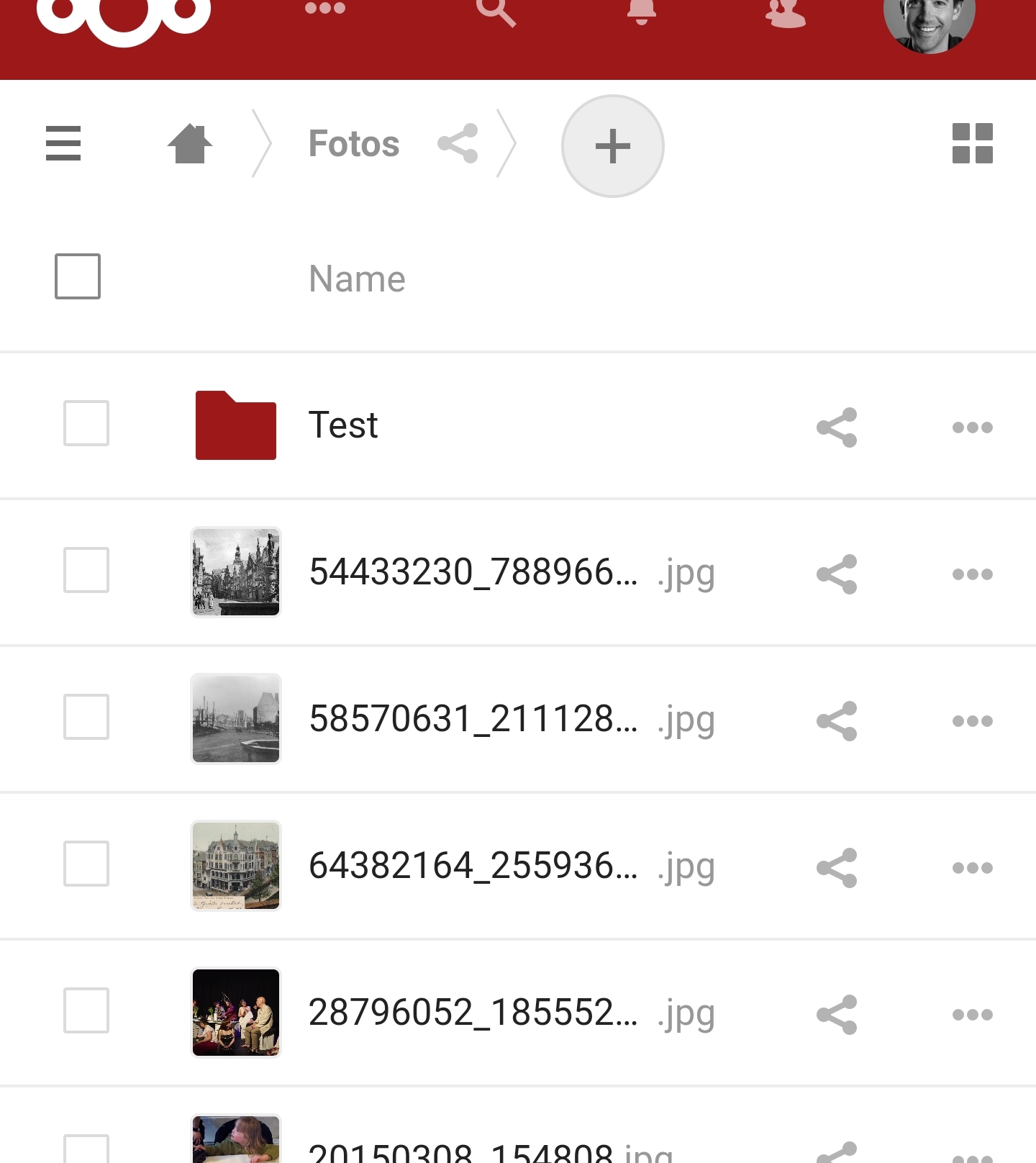Go to the home folder

[x=190, y=144]
